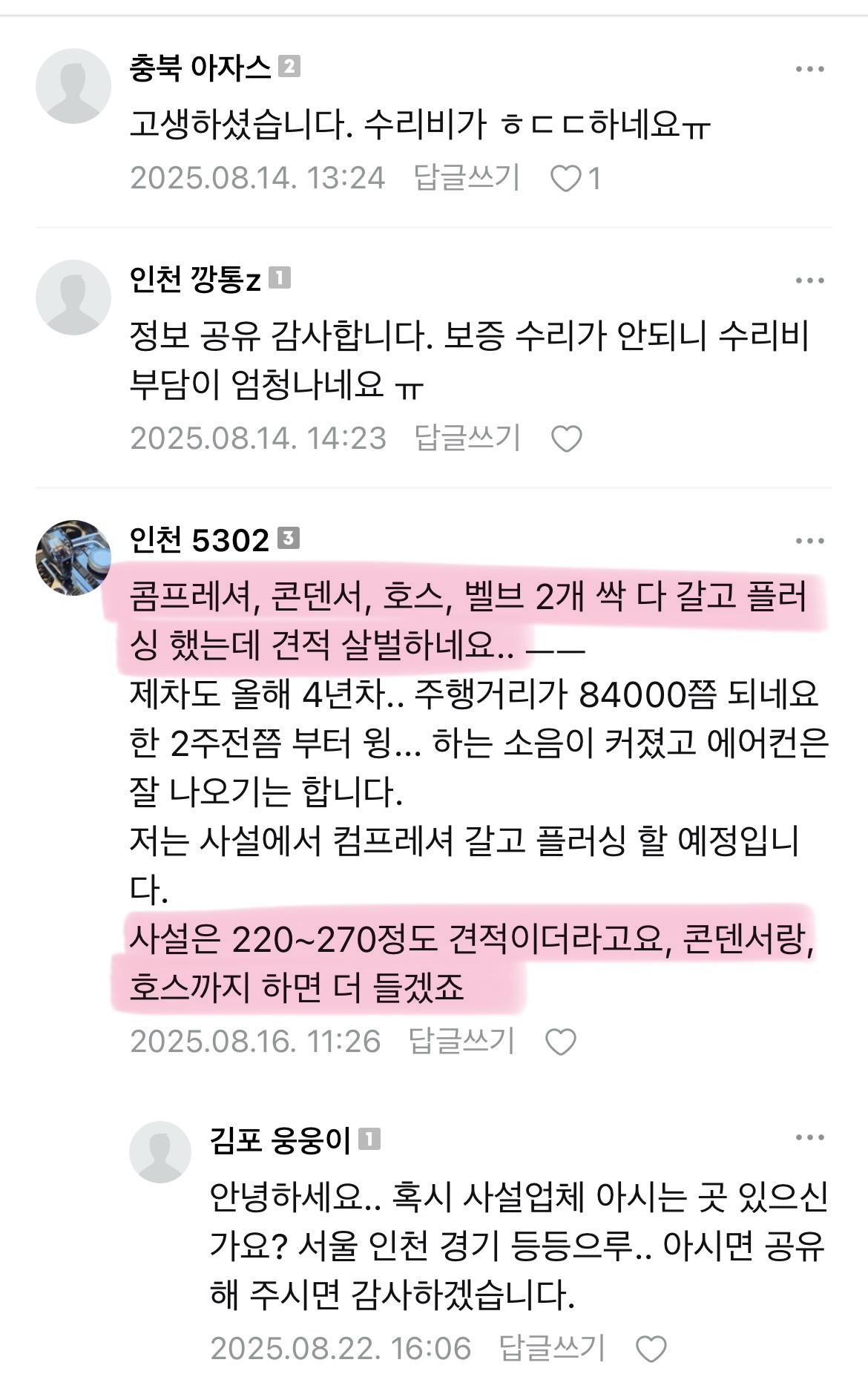Like 김포 웅웅이's reply

(651, 1348)
